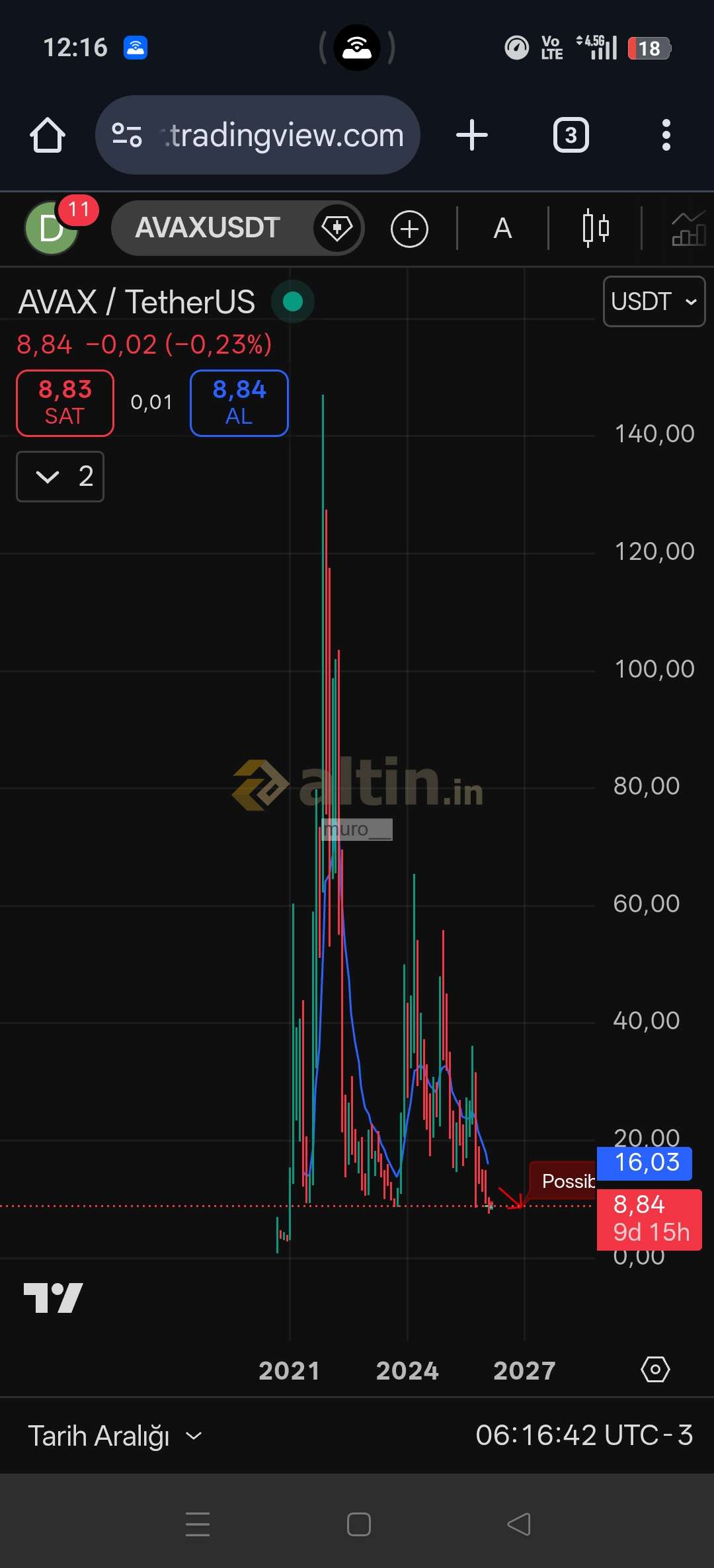The width and height of the screenshot is (714, 1568).
Task: Open the browser home page
Action: point(48,136)
